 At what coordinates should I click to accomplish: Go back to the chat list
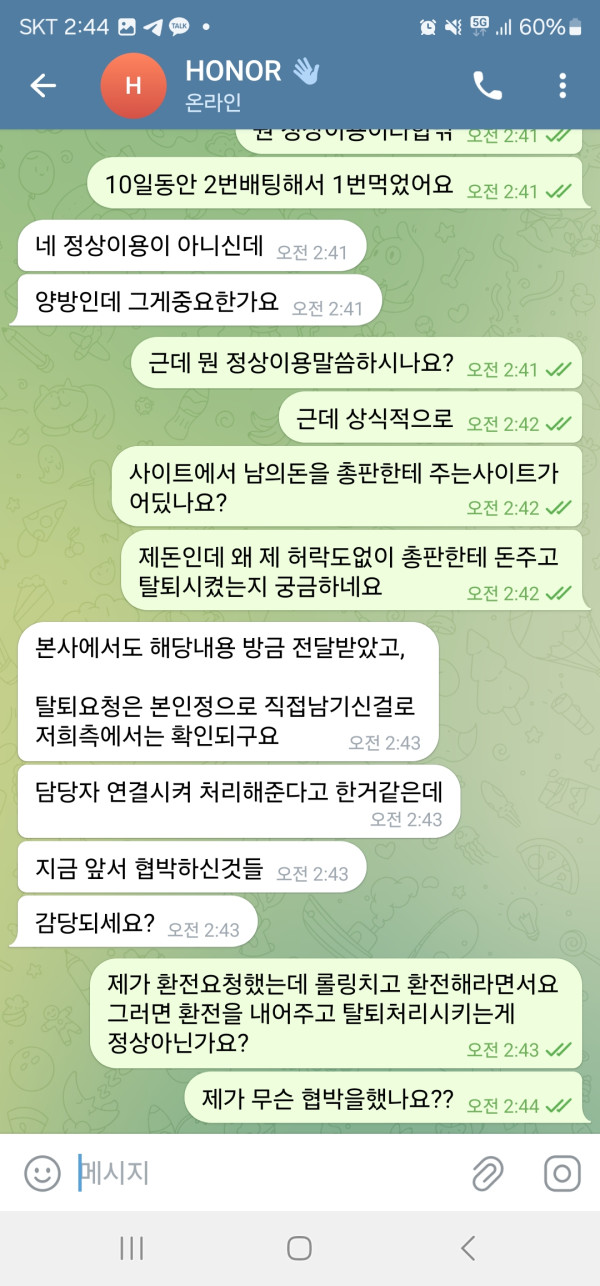[x=42, y=86]
